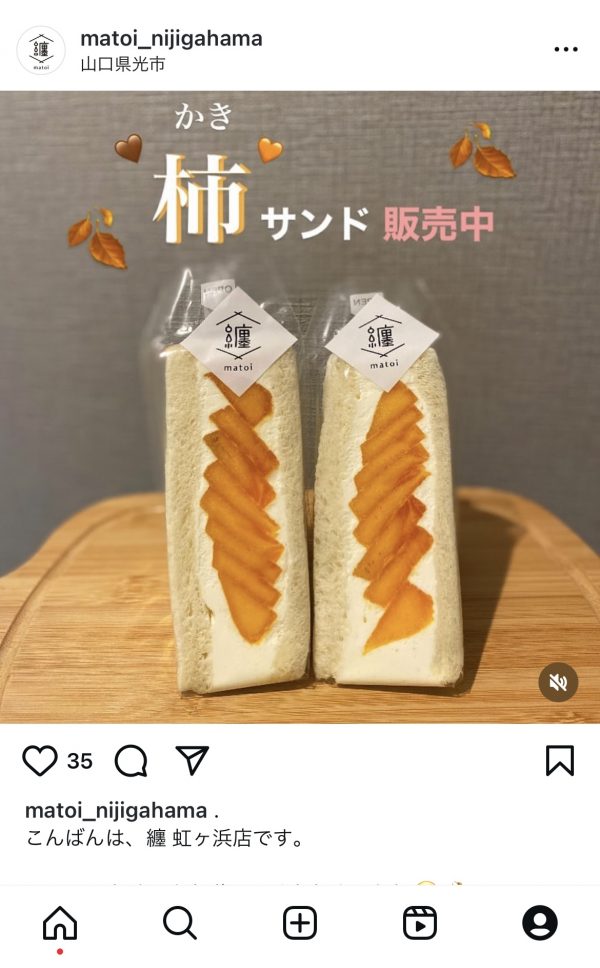The height and width of the screenshot is (968, 600).
Task: Go to the Home tab
Action: click(60, 923)
